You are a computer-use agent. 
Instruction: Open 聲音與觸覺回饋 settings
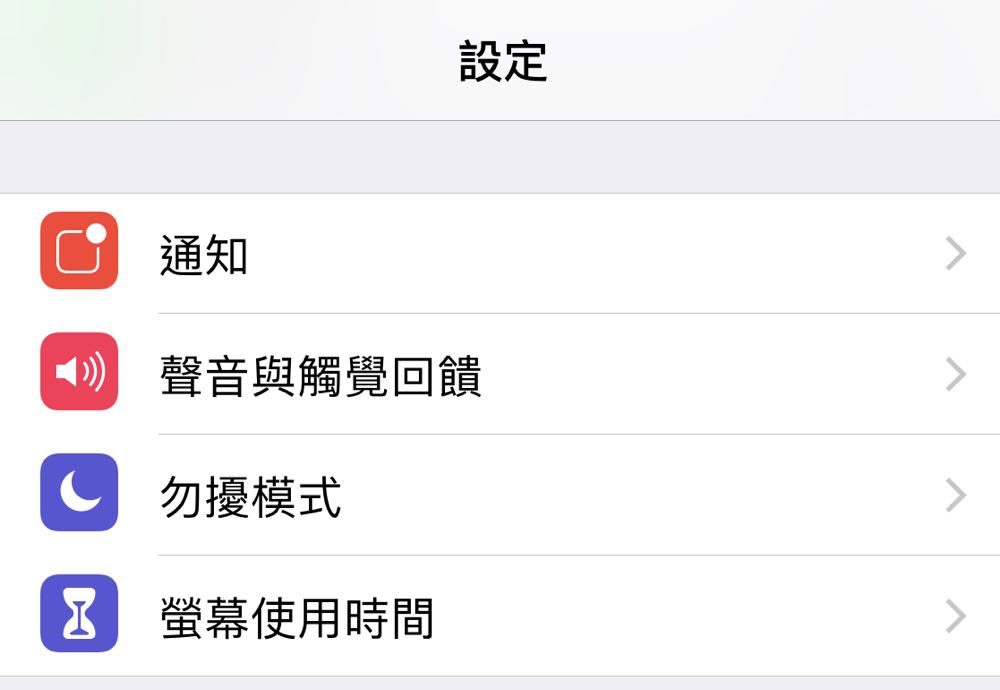point(500,375)
